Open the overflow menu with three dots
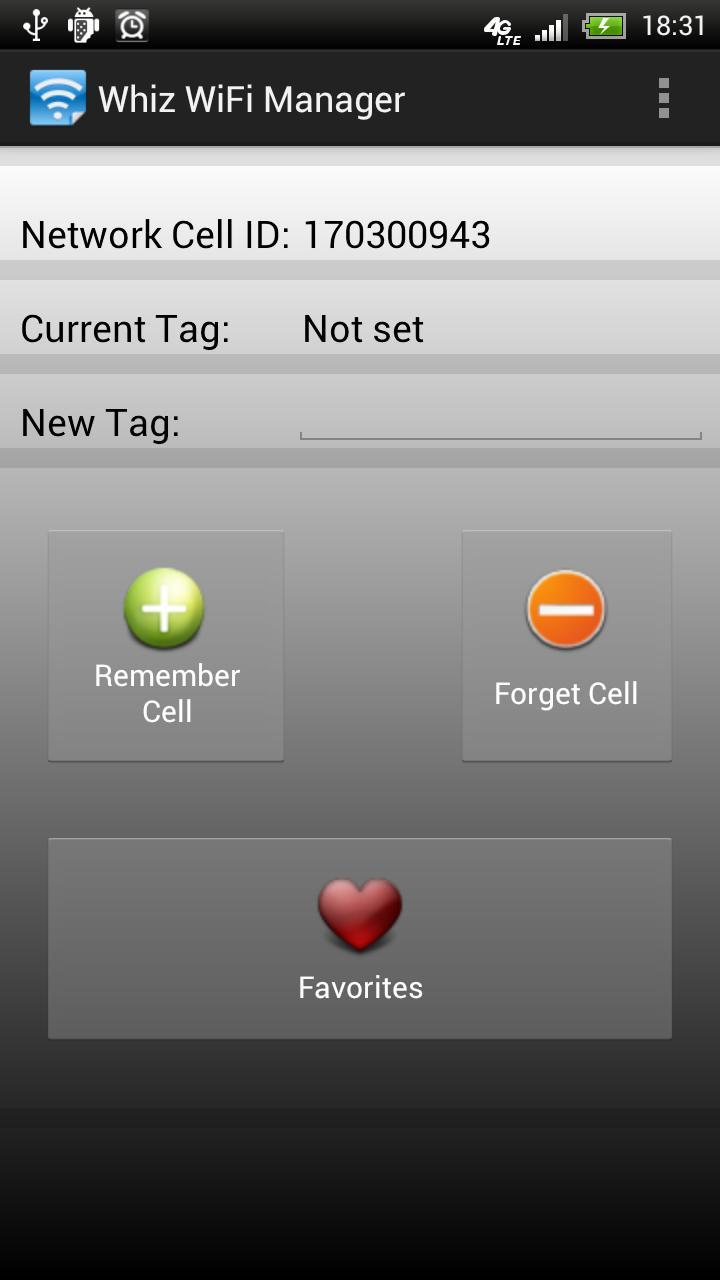This screenshot has width=720, height=1280. tap(663, 97)
